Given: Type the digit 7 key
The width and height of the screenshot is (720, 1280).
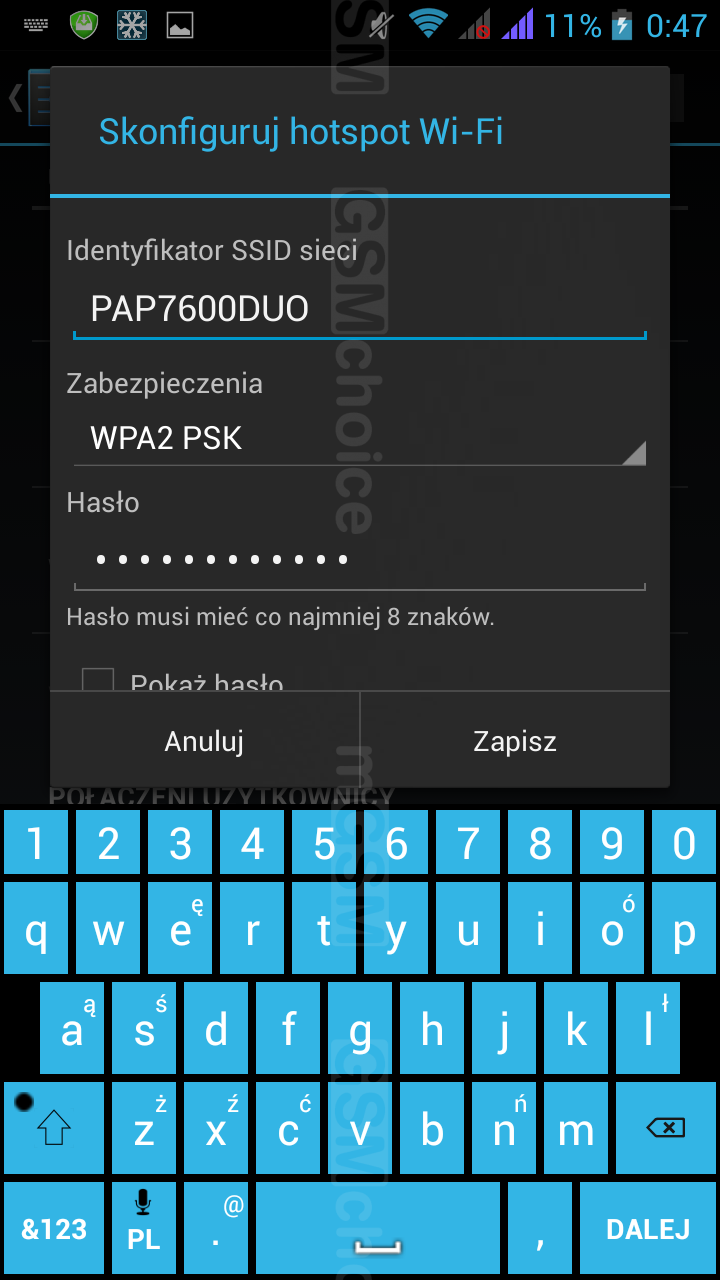Looking at the screenshot, I should 468,844.
